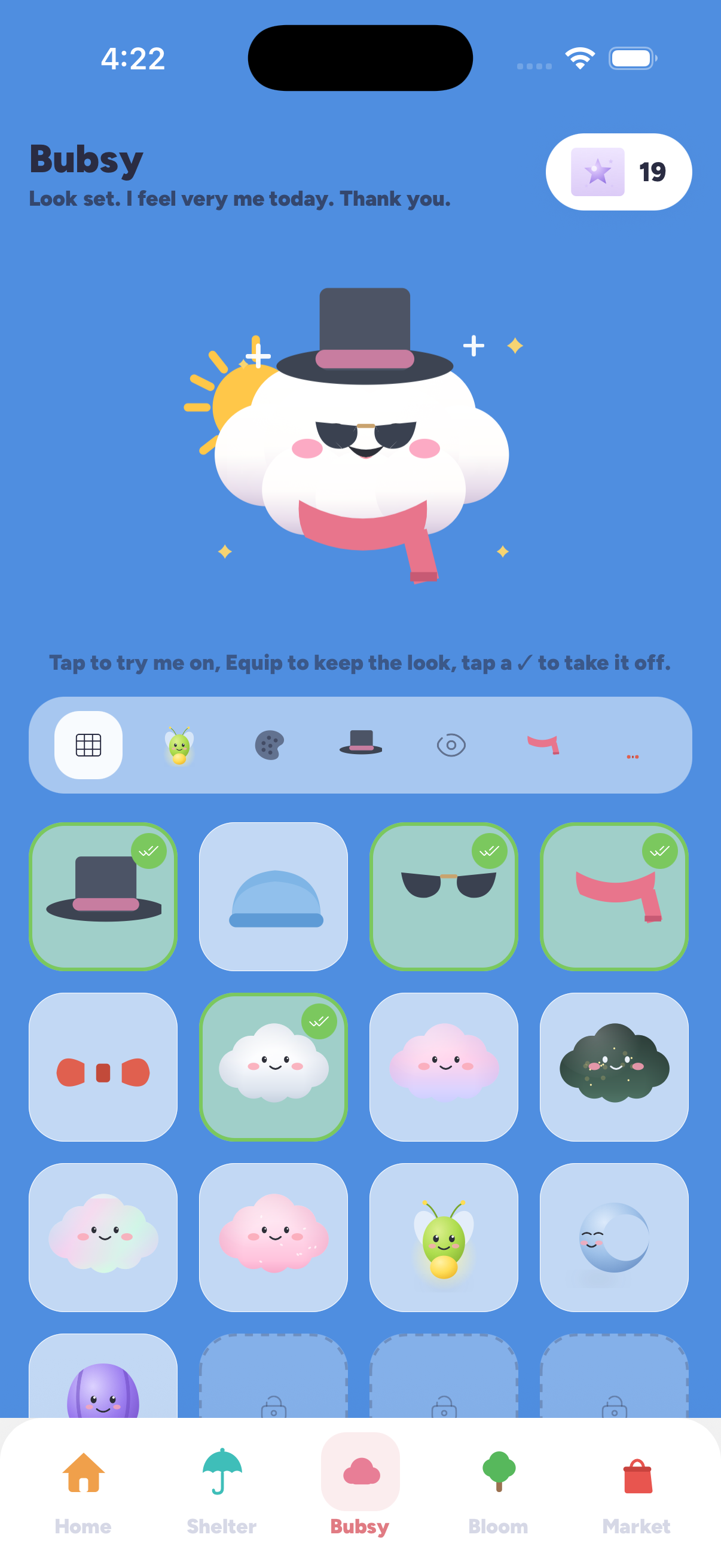The width and height of the screenshot is (721, 1568).
Task: Try on the blue beanie
Action: [x=273, y=896]
